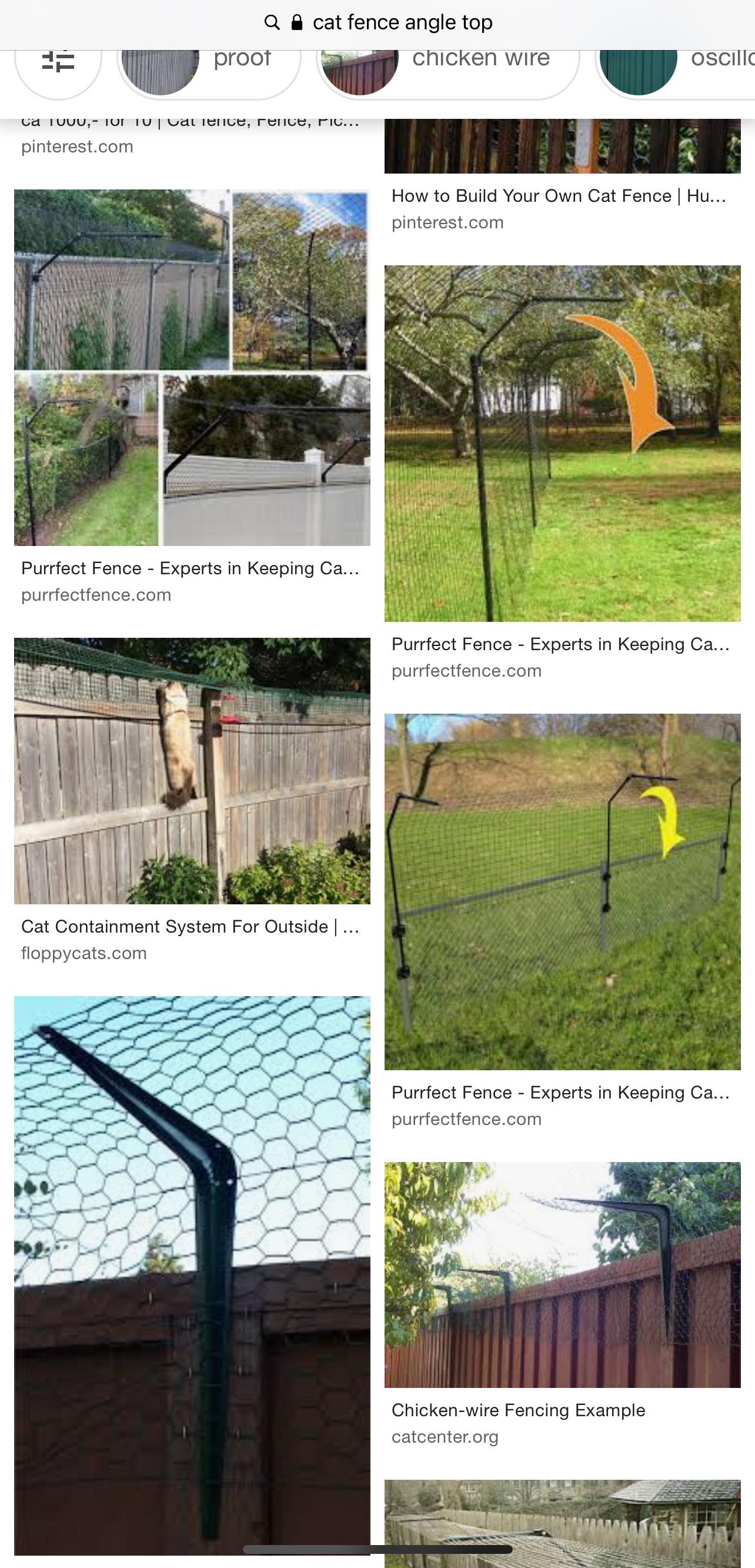Select the 'chicken wire' suggestion chip
Screen dimensions: 755x1568
447,66
